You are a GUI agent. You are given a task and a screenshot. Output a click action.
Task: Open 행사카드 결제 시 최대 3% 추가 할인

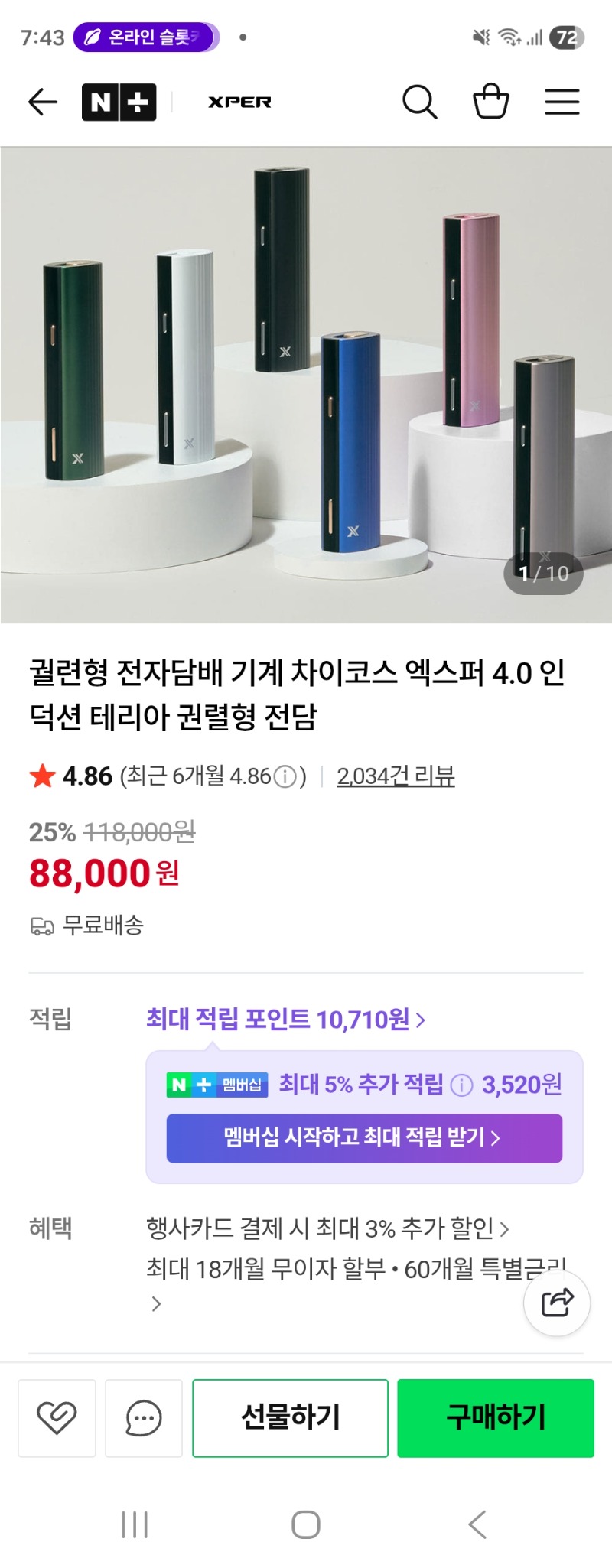(x=327, y=1229)
